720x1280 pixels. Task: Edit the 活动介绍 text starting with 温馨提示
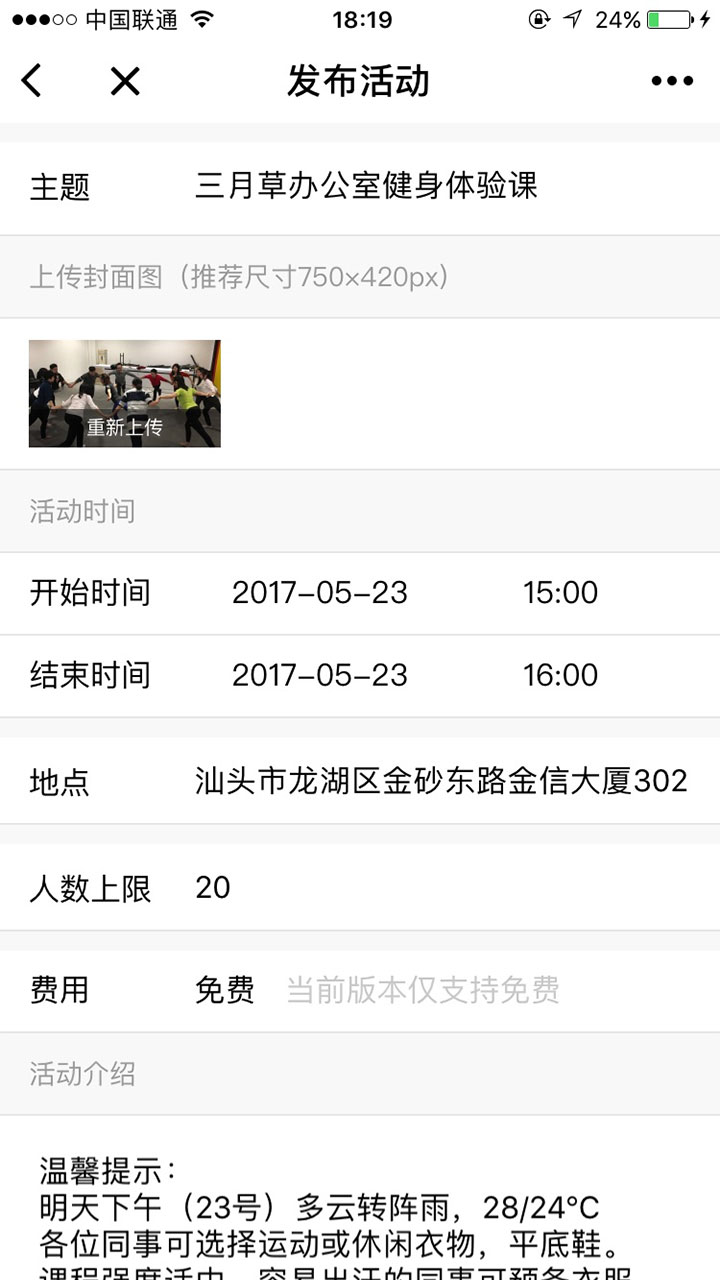pos(360,1210)
